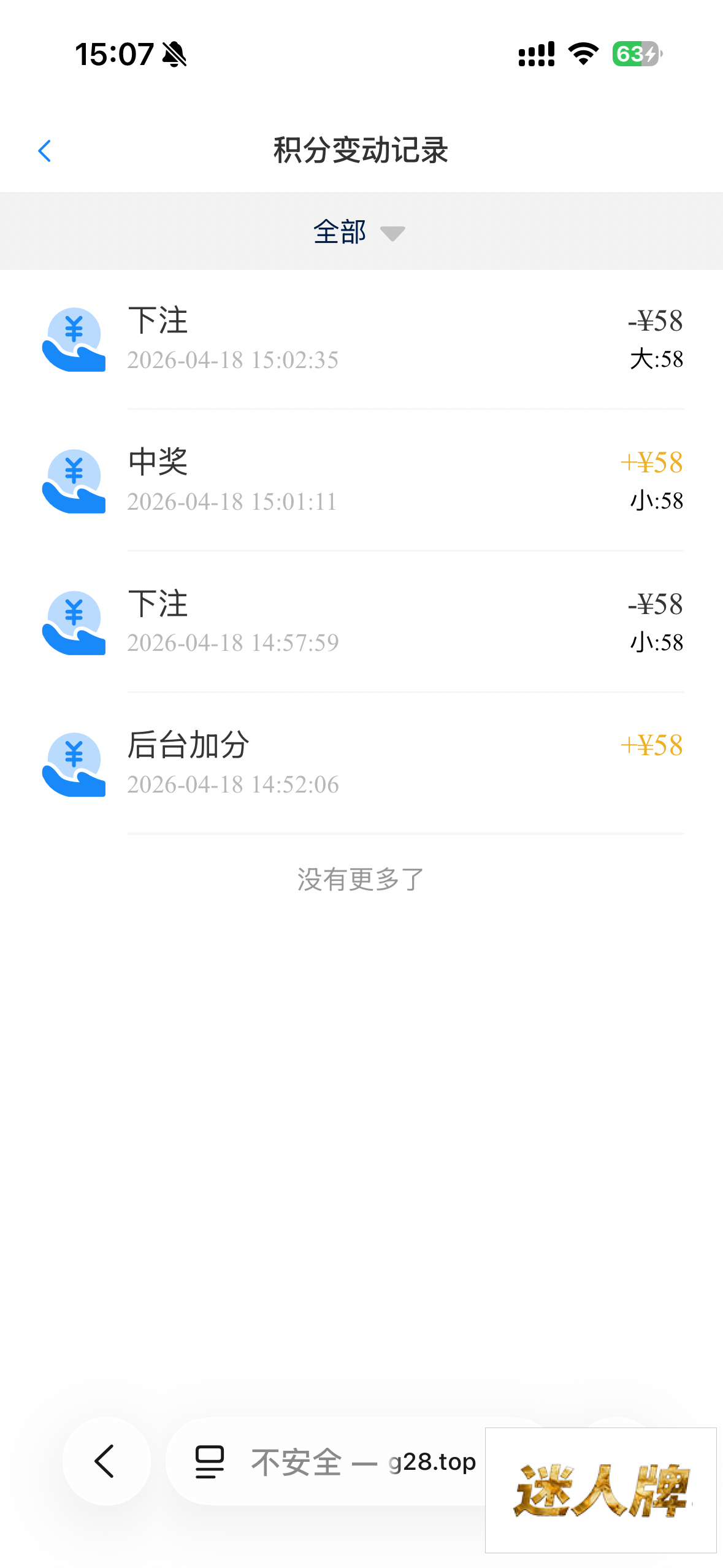Expand the 全部 filter dropdown

coord(359,233)
